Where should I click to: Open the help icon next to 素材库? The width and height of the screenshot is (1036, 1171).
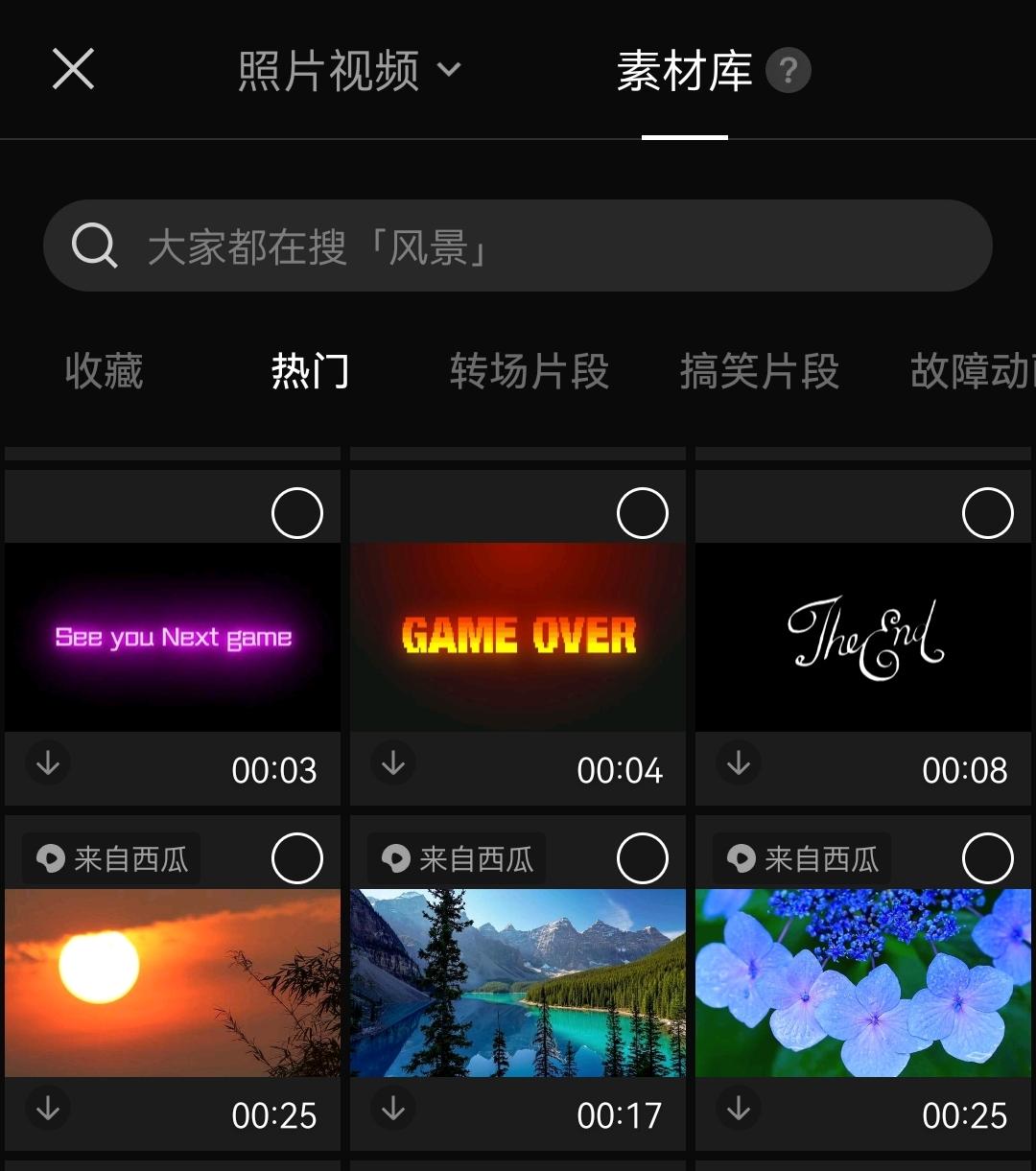(x=787, y=70)
